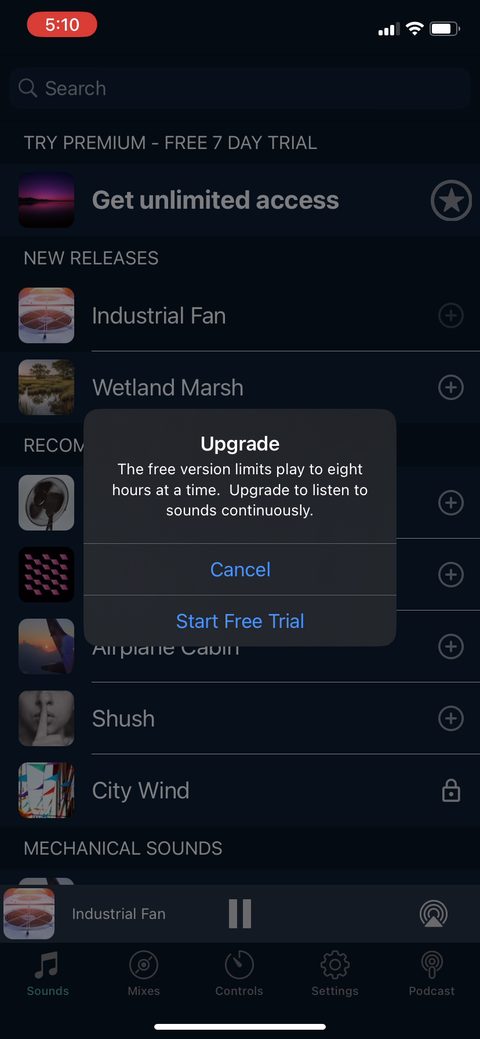Pause the Industrial Fan playback

point(240,914)
